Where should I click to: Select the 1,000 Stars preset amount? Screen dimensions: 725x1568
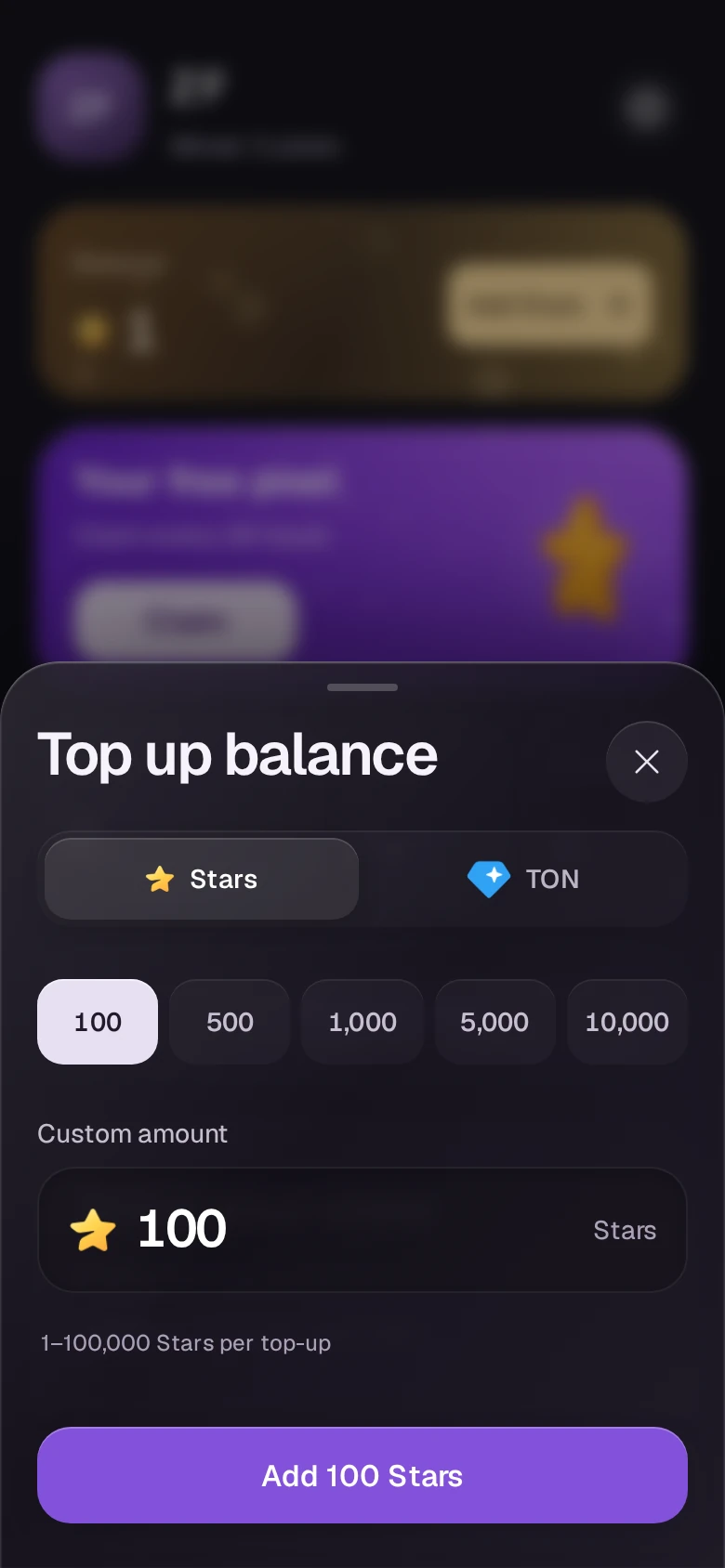(x=362, y=1022)
